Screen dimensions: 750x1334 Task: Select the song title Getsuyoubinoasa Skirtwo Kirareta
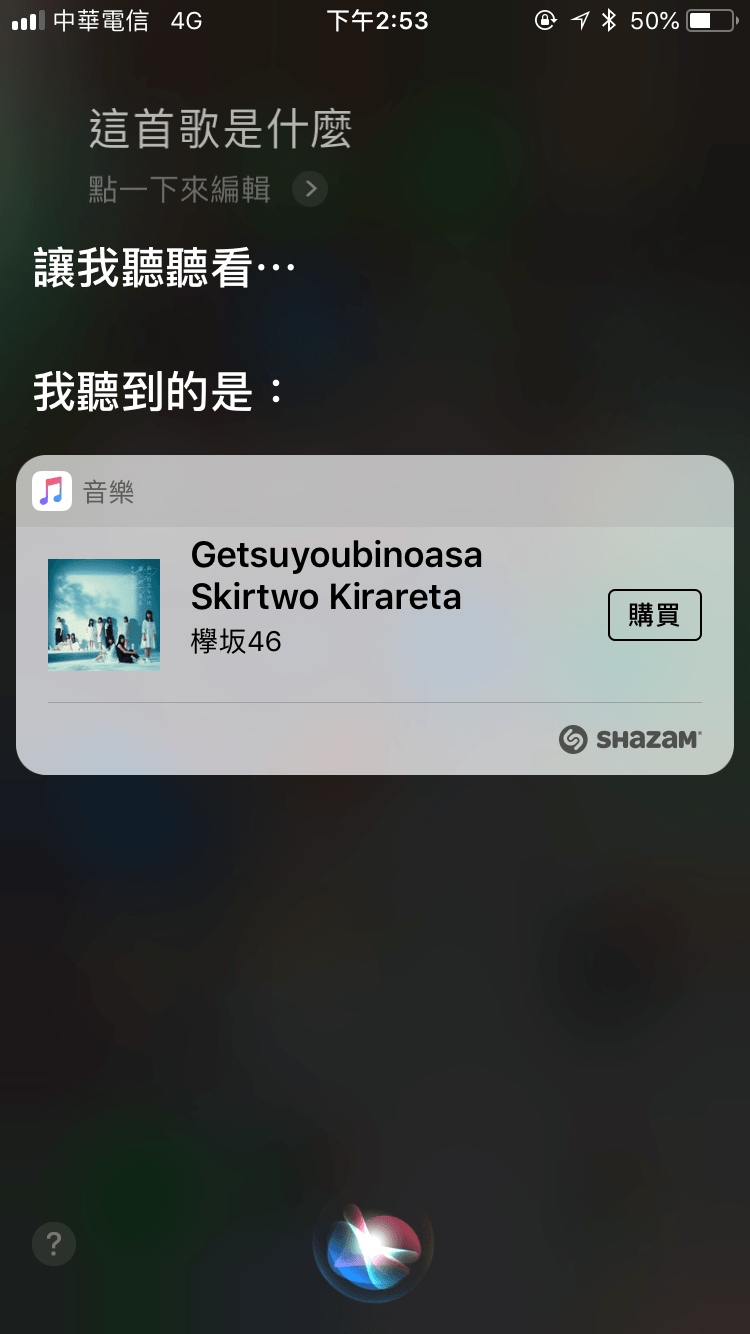[335, 575]
